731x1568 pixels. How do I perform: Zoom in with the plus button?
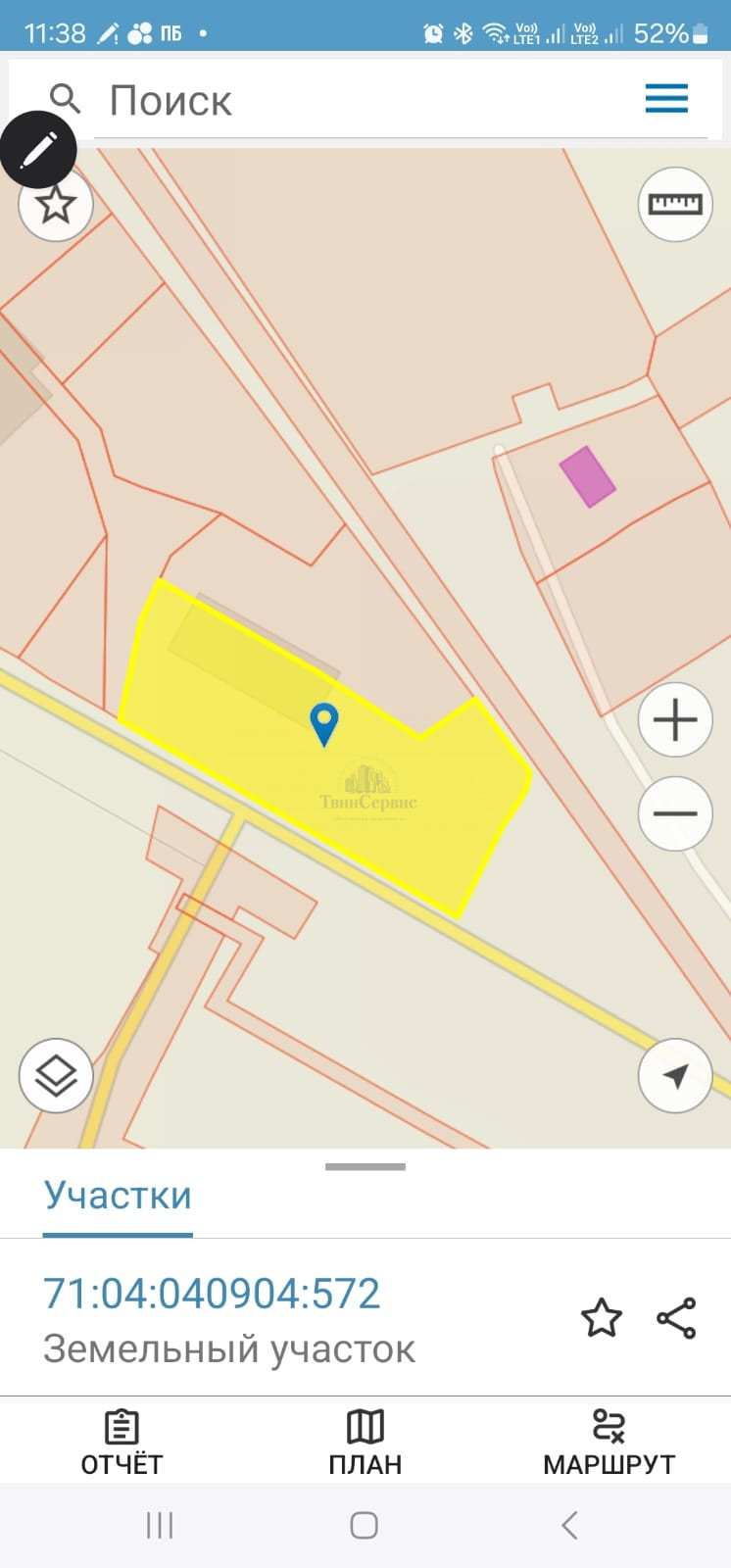(x=675, y=720)
